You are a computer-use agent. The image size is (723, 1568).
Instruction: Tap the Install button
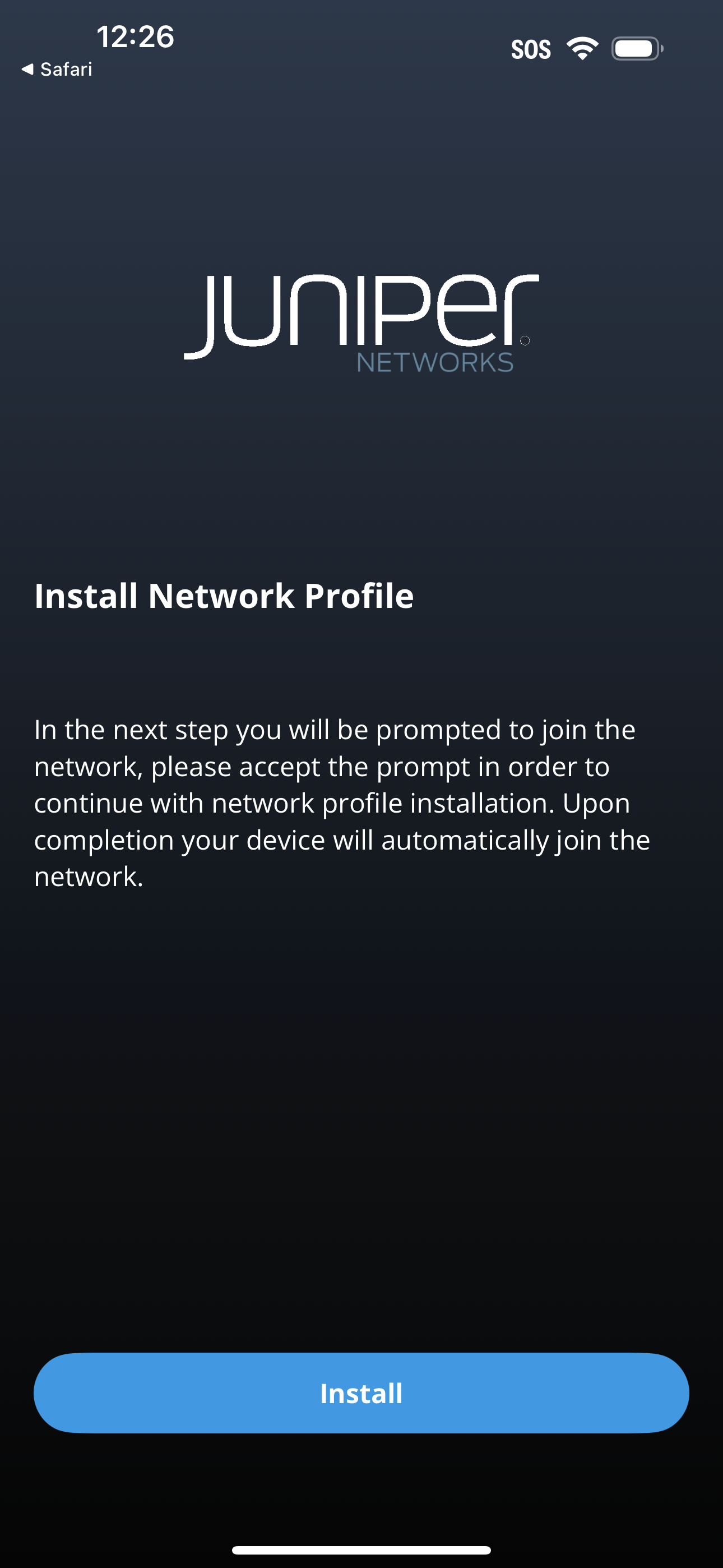[361, 1392]
